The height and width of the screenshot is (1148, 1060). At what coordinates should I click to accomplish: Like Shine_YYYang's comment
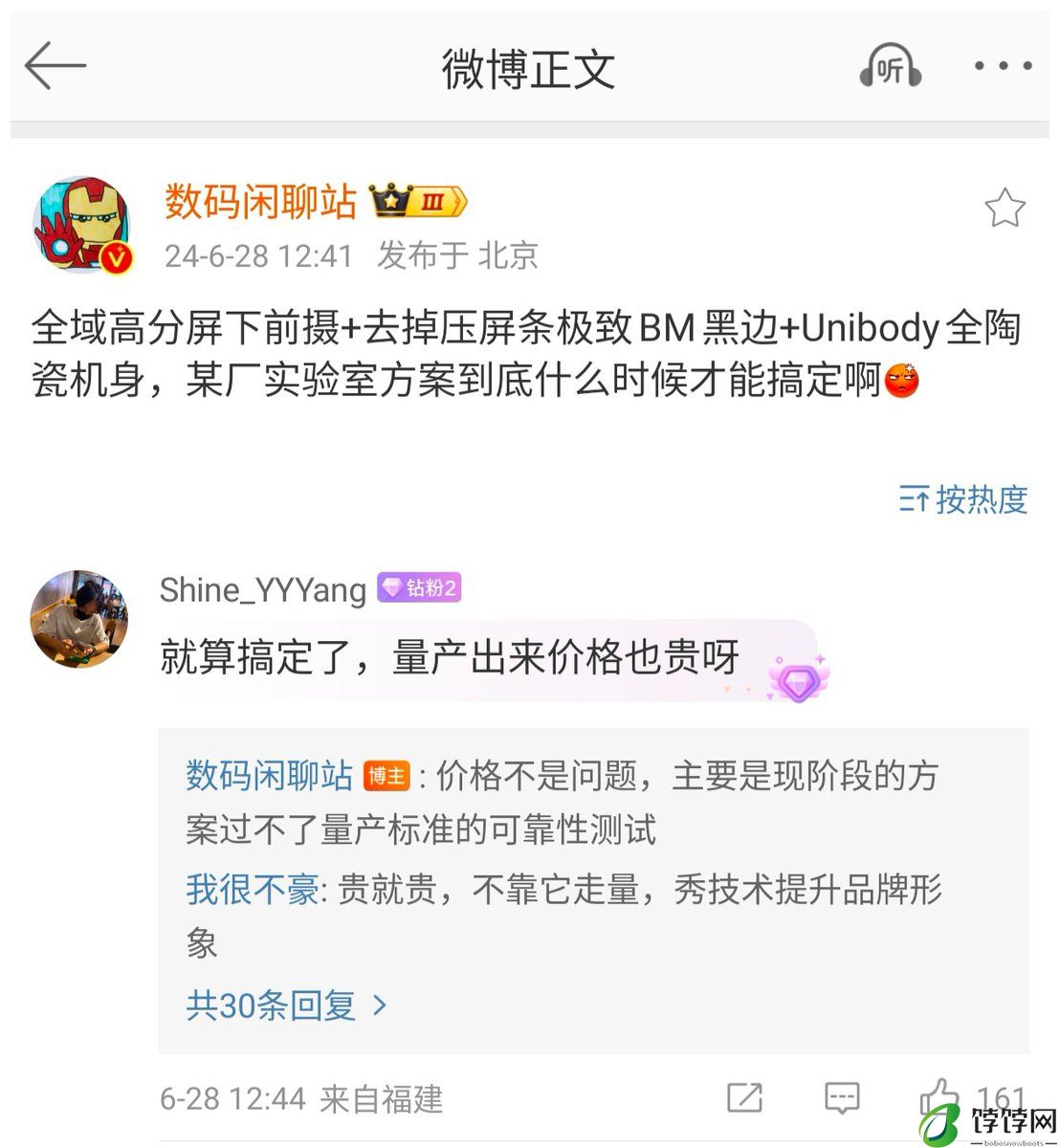(x=939, y=1097)
